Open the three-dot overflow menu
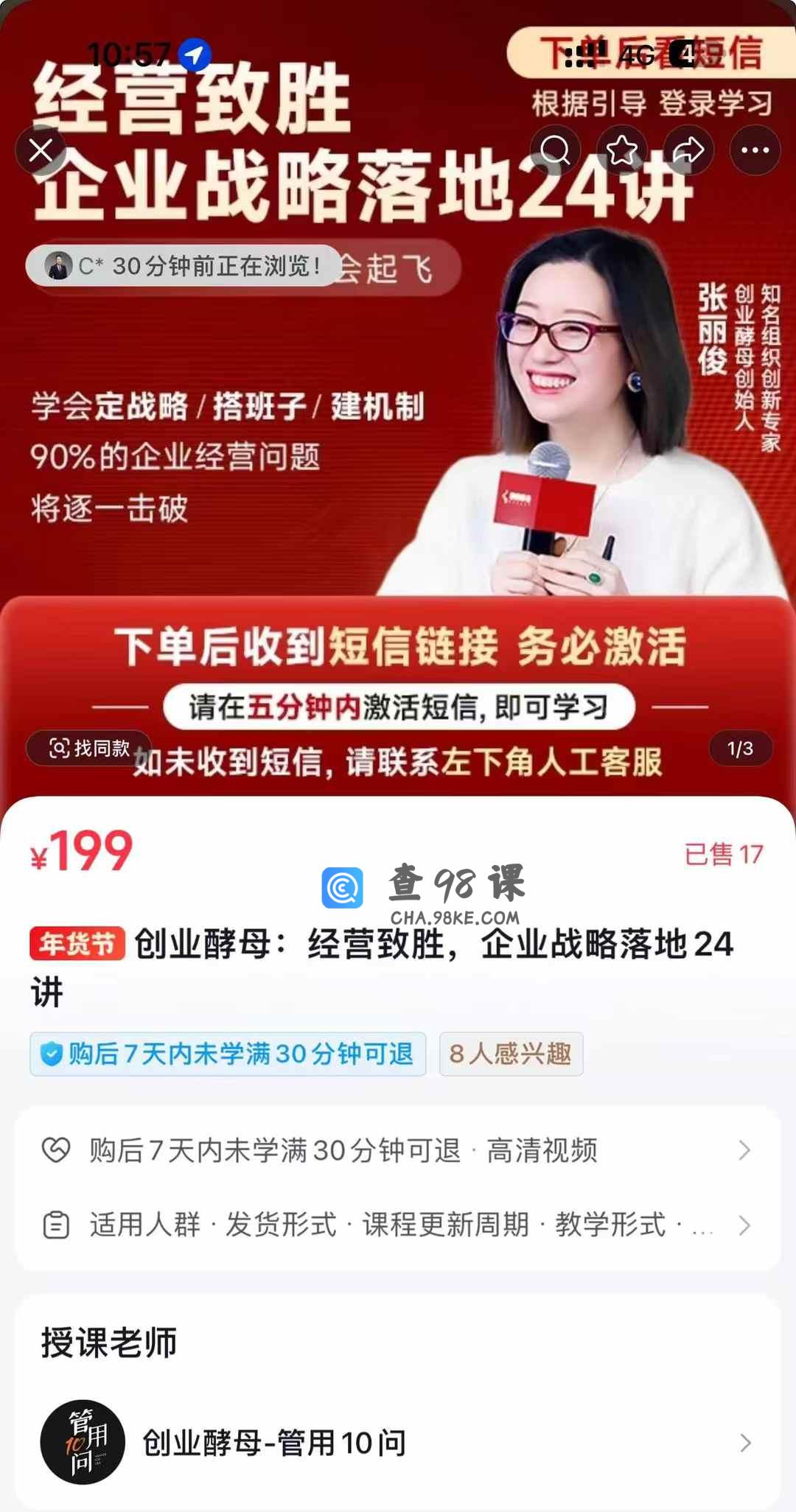 click(755, 150)
